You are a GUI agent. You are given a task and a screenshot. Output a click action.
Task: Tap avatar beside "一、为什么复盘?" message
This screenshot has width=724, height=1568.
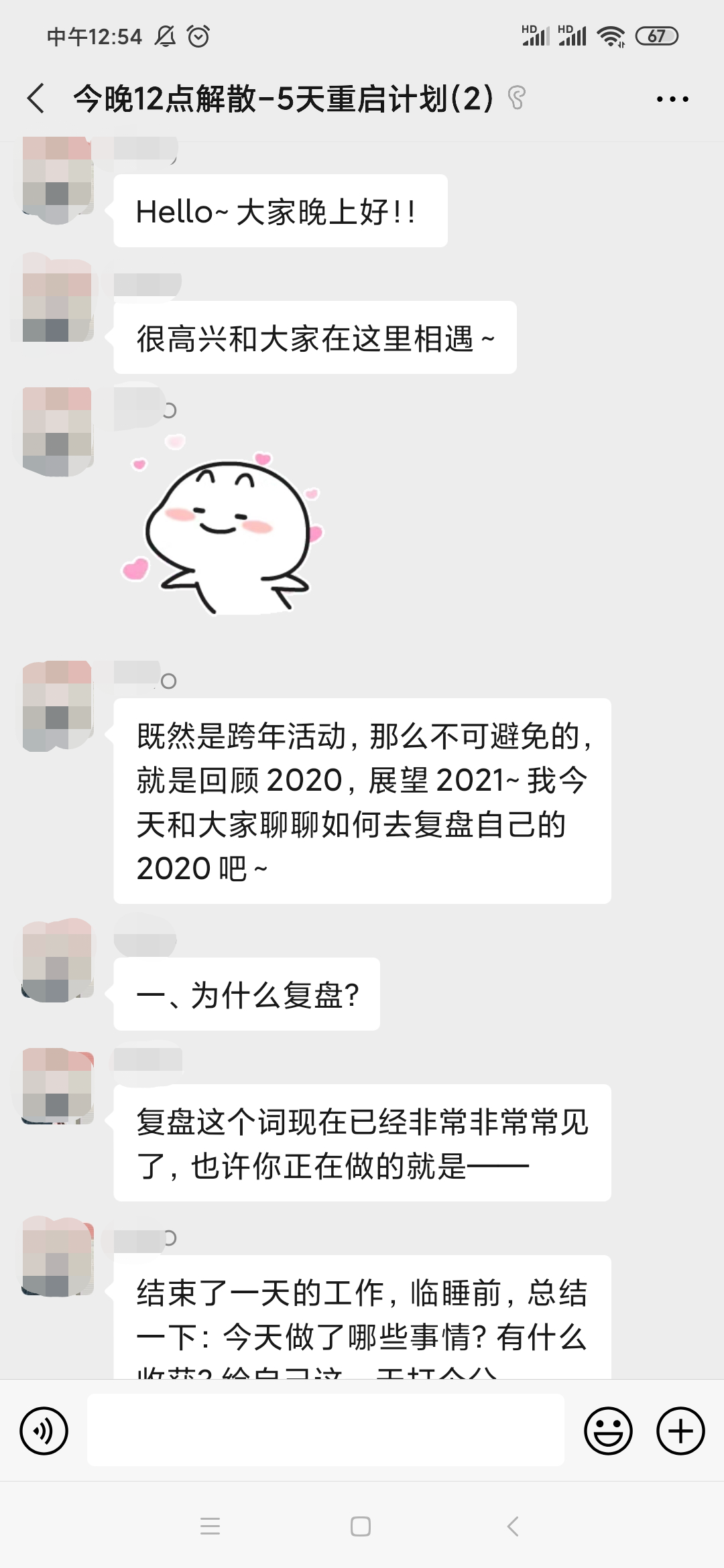coord(57,960)
